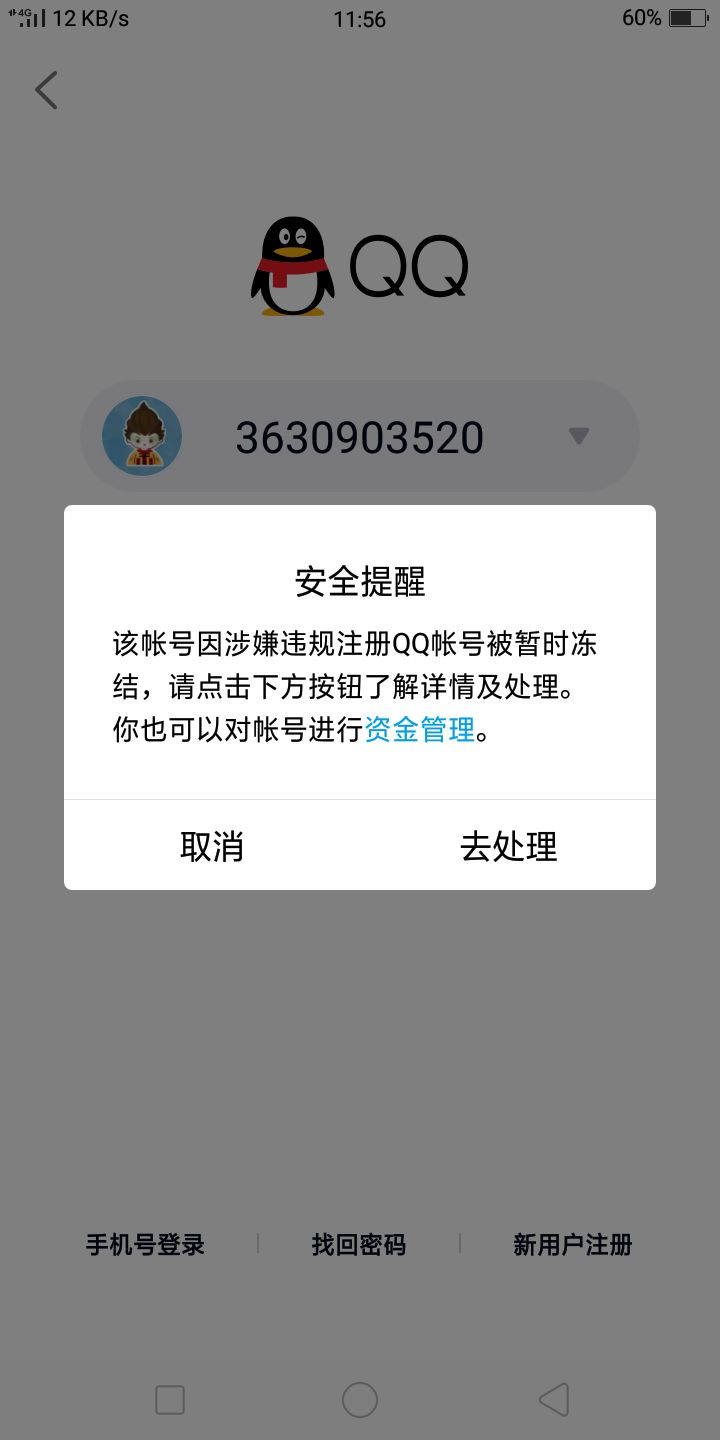Tap the recent apps square navigation button

click(170, 1400)
